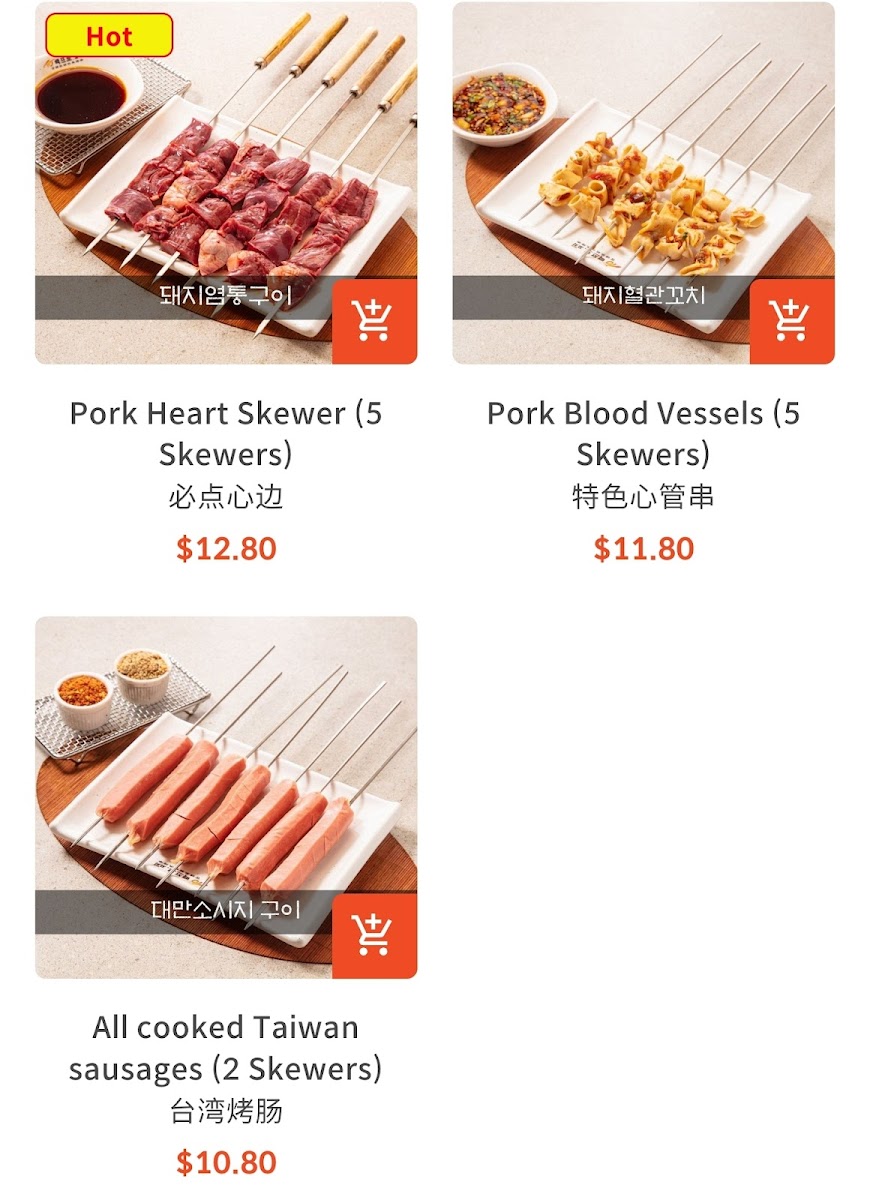Image resolution: width=870 pixels, height=1200 pixels.
Task: Add Taiwan sausages to cart
Action: (374, 936)
